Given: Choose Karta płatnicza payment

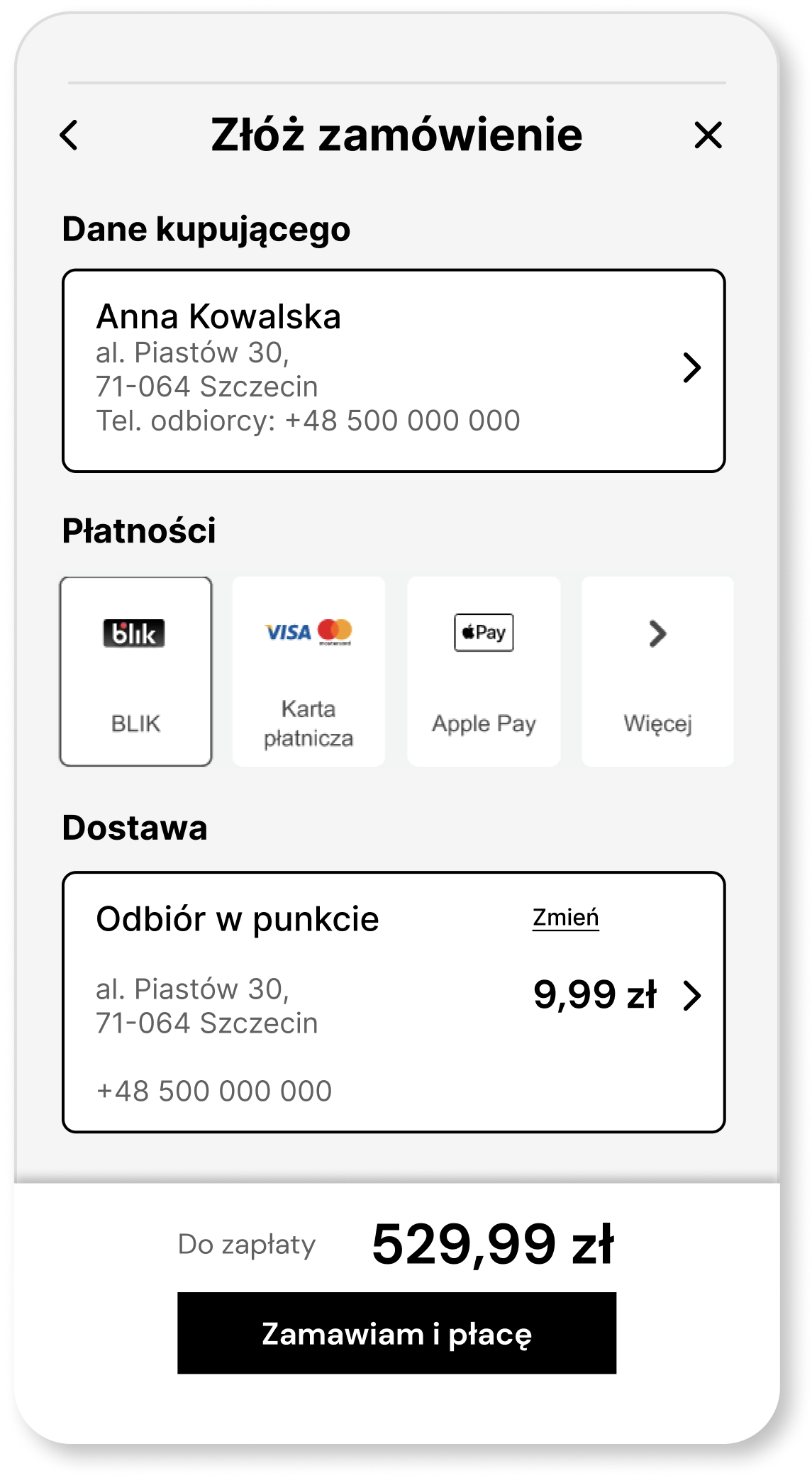Looking at the screenshot, I should (308, 671).
